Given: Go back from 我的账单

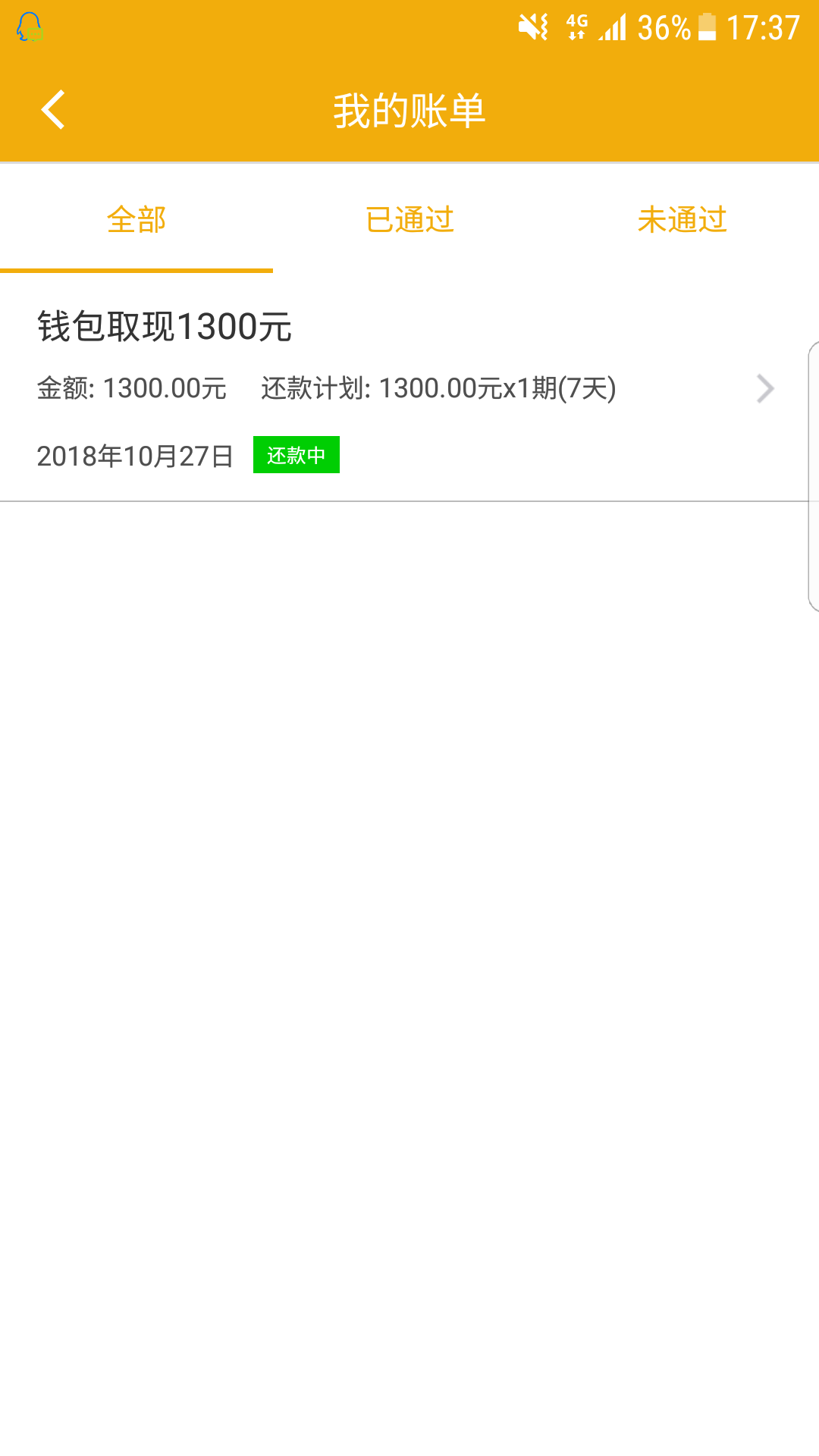Looking at the screenshot, I should coord(53,110).
